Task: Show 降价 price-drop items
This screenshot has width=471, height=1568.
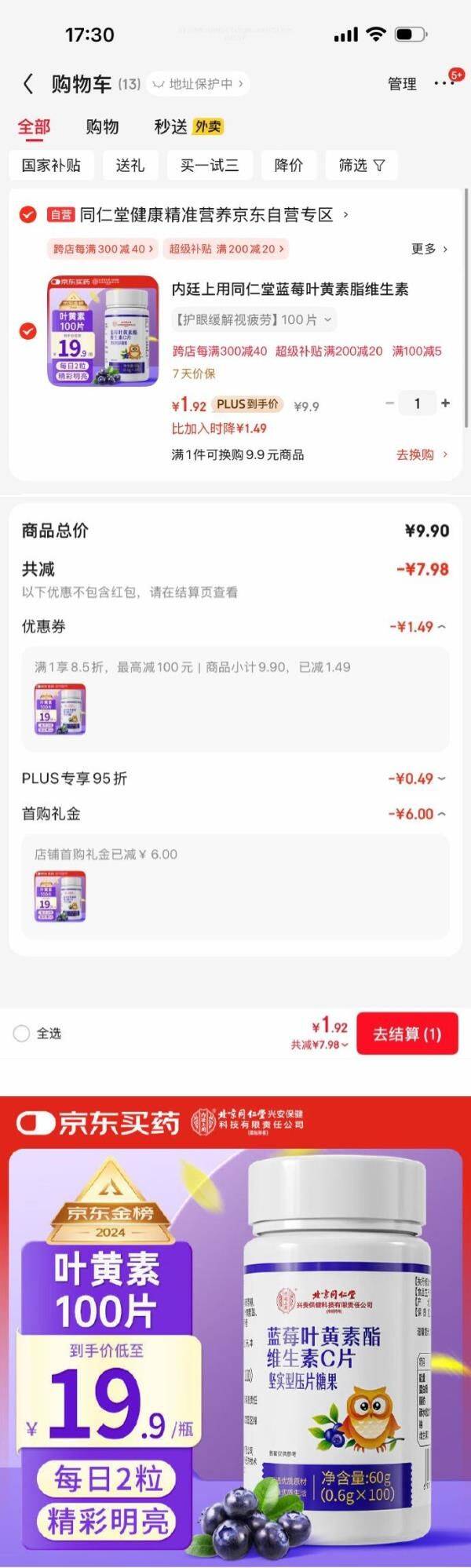Action: pyautogui.click(x=288, y=166)
